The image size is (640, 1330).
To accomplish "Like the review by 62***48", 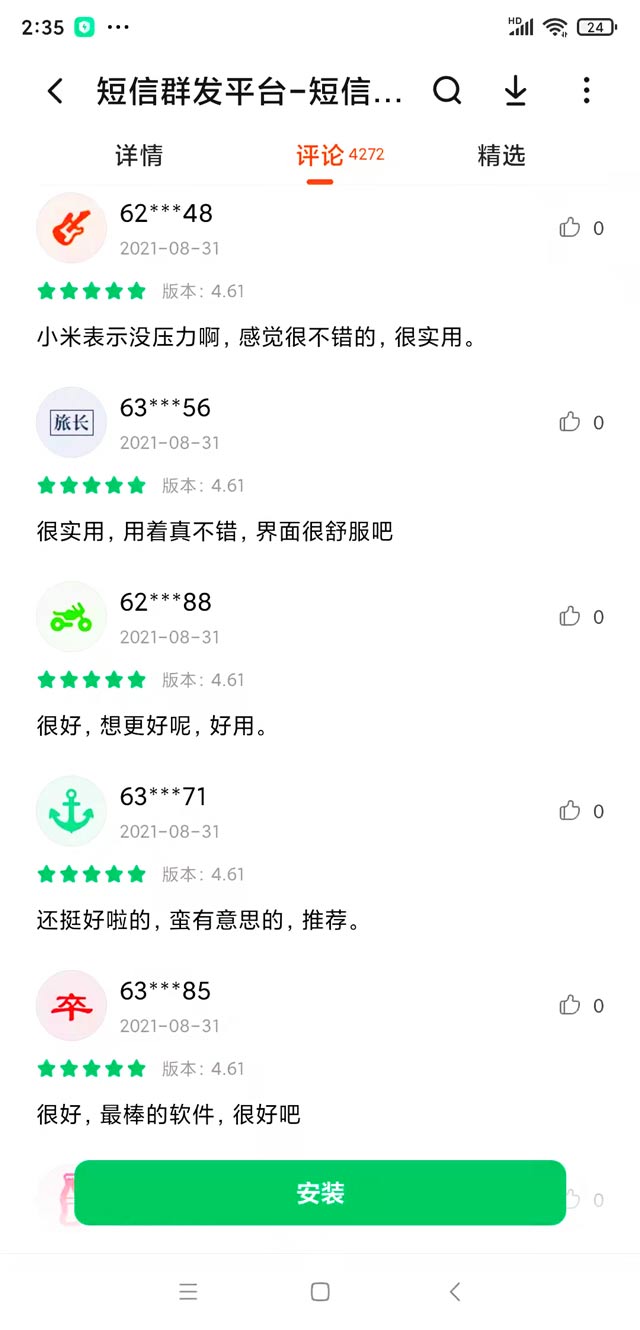I will [570, 228].
